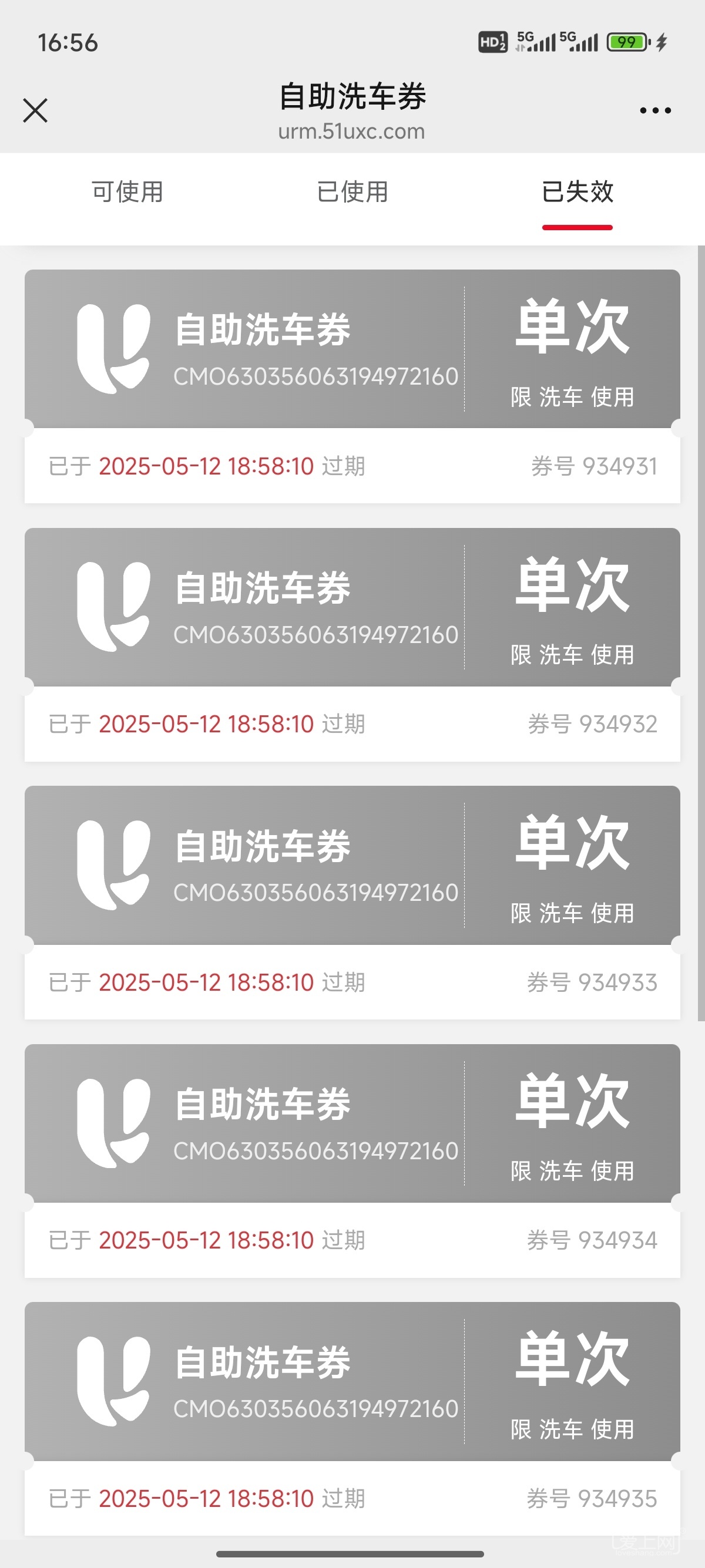Close the 自助洗车券 web page
Viewport: 705px width, 1568px height.
pyautogui.click(x=35, y=110)
